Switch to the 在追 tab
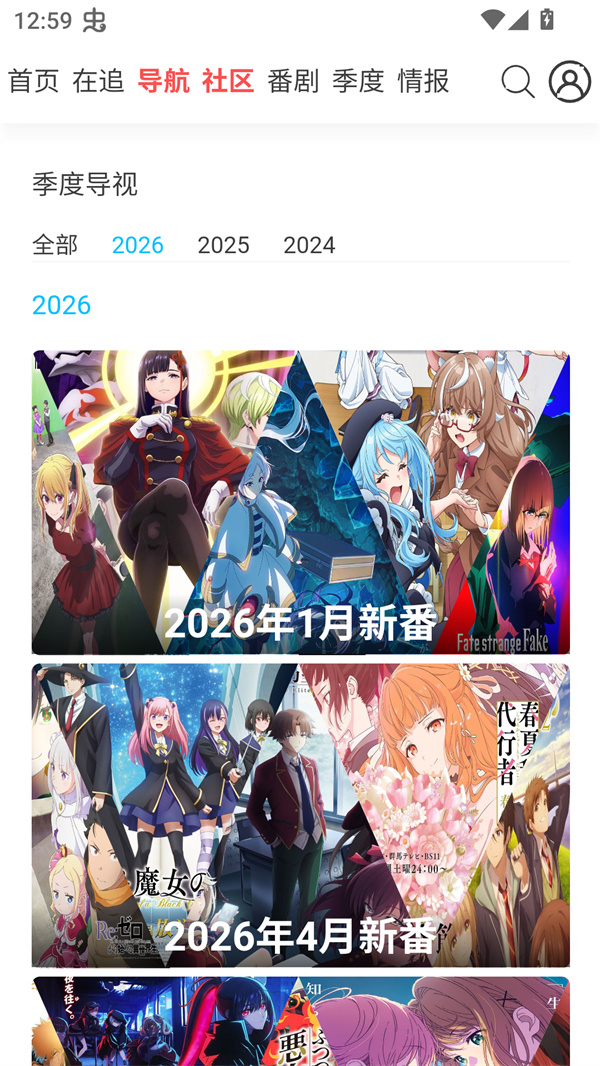Screen dimensions: 600x1066 coord(98,81)
